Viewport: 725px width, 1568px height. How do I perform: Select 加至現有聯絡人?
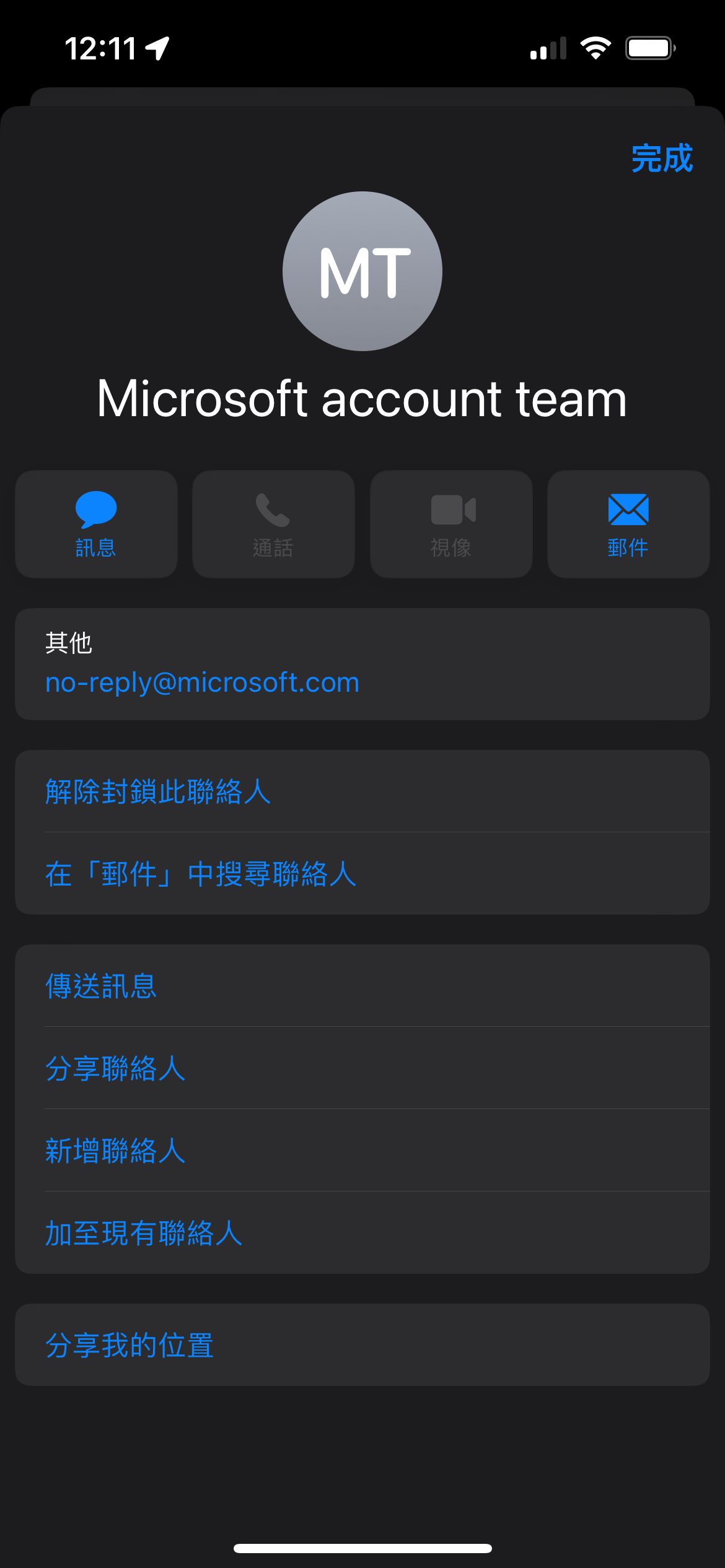pos(362,1232)
